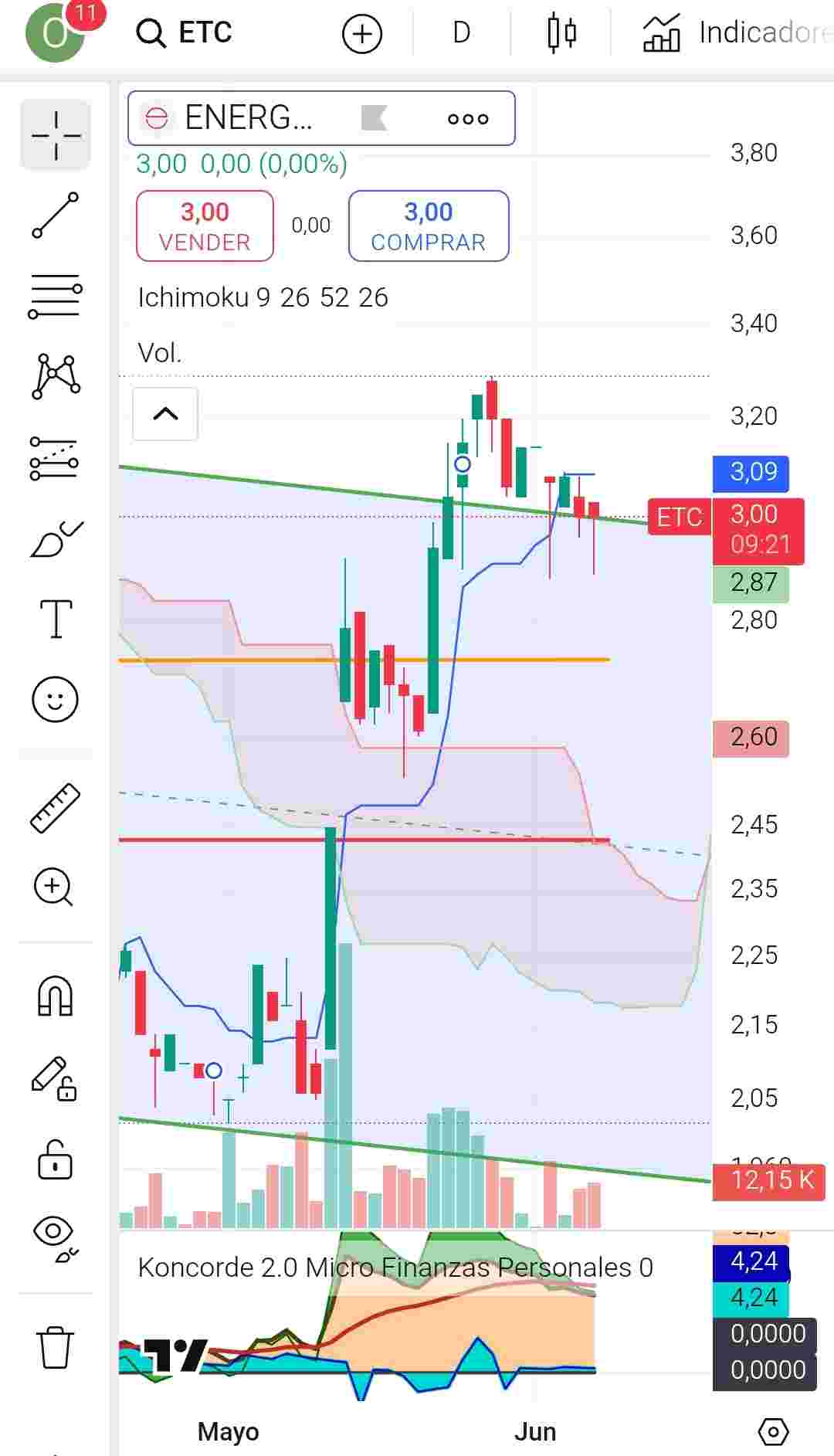
Task: Activate the zoom-in magnifier tool
Action: click(53, 887)
